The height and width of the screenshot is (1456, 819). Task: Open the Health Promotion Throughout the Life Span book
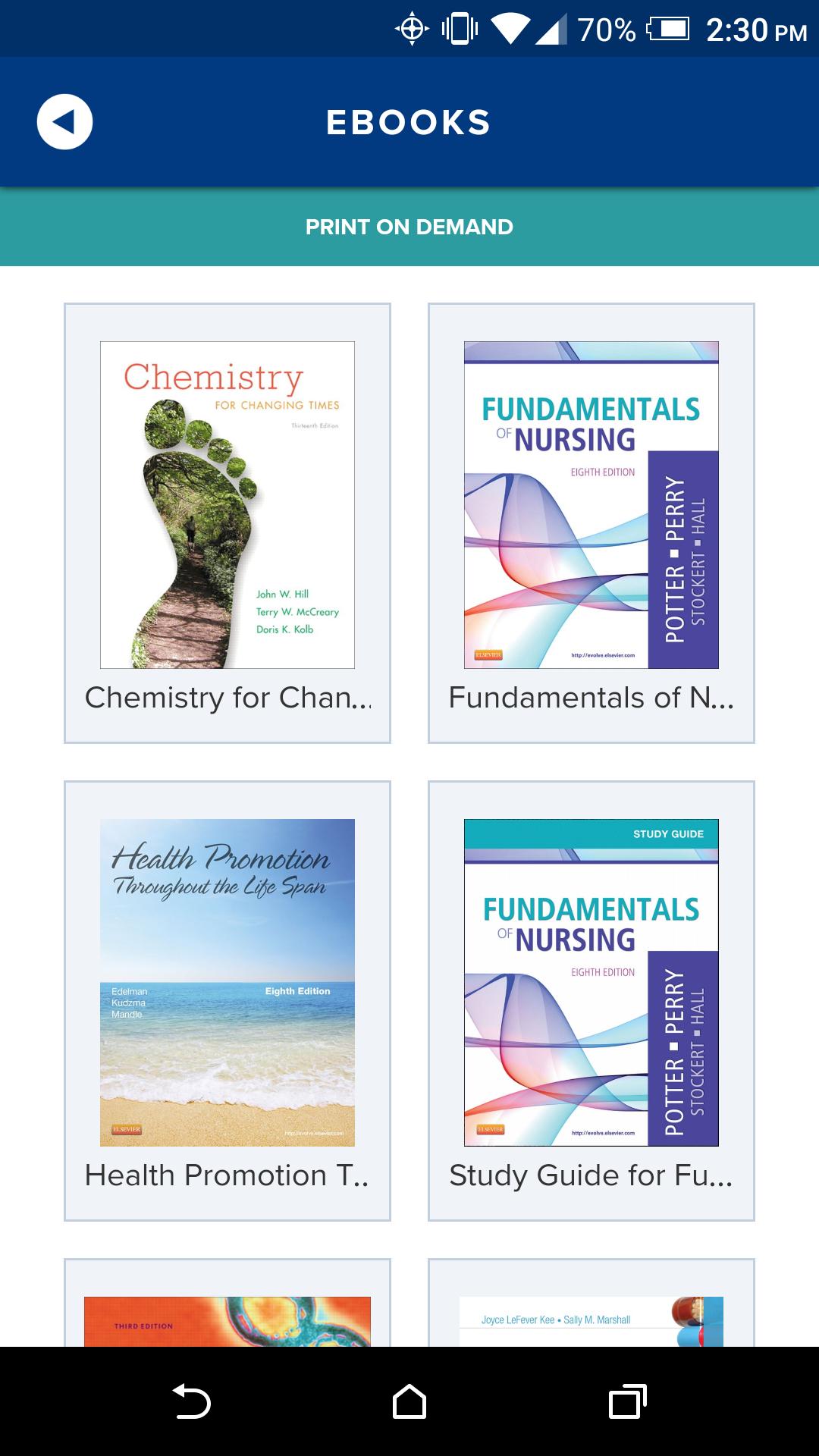227,1000
